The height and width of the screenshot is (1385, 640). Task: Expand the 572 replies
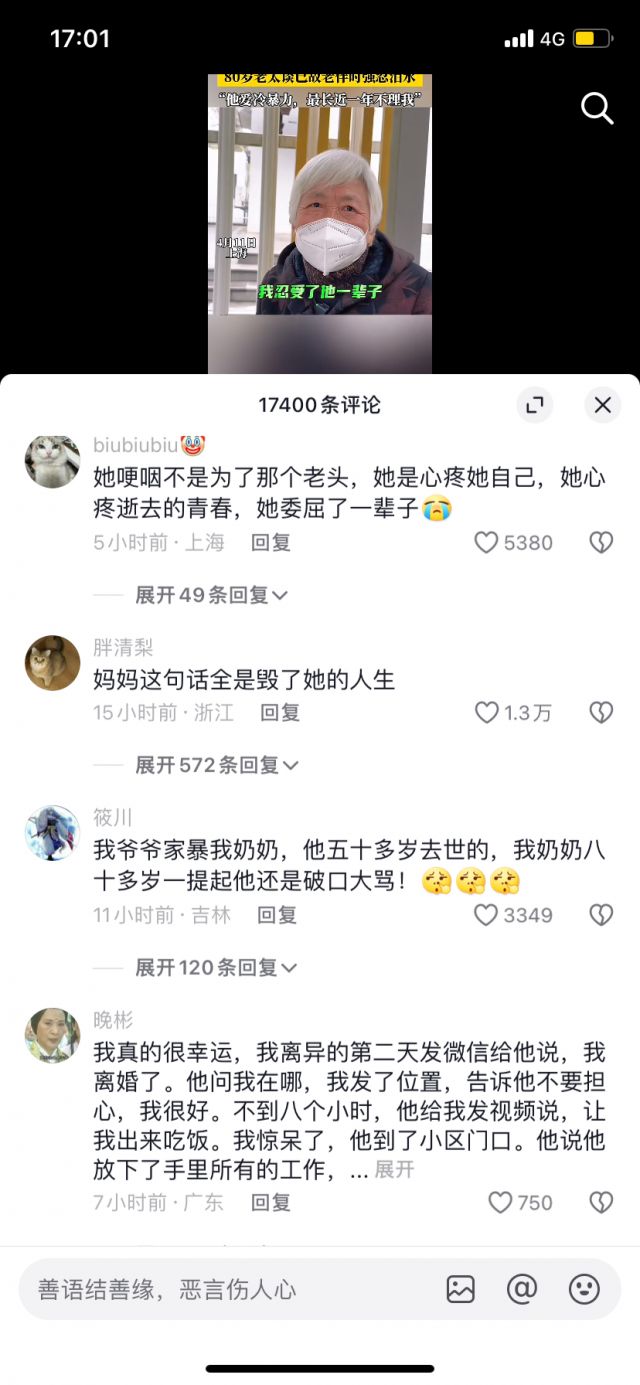pyautogui.click(x=217, y=765)
